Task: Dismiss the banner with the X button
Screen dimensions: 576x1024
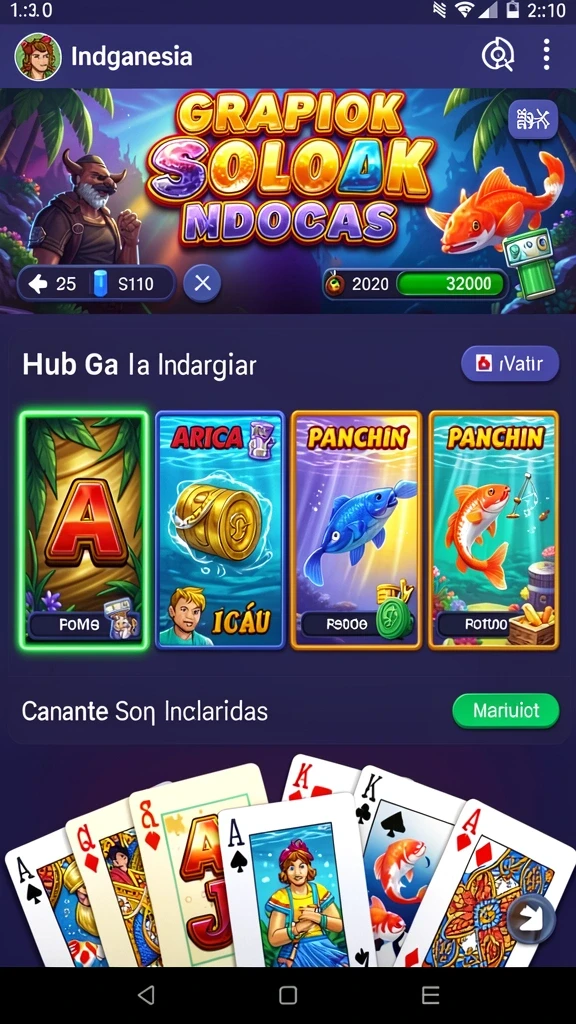Action: pos(202,283)
